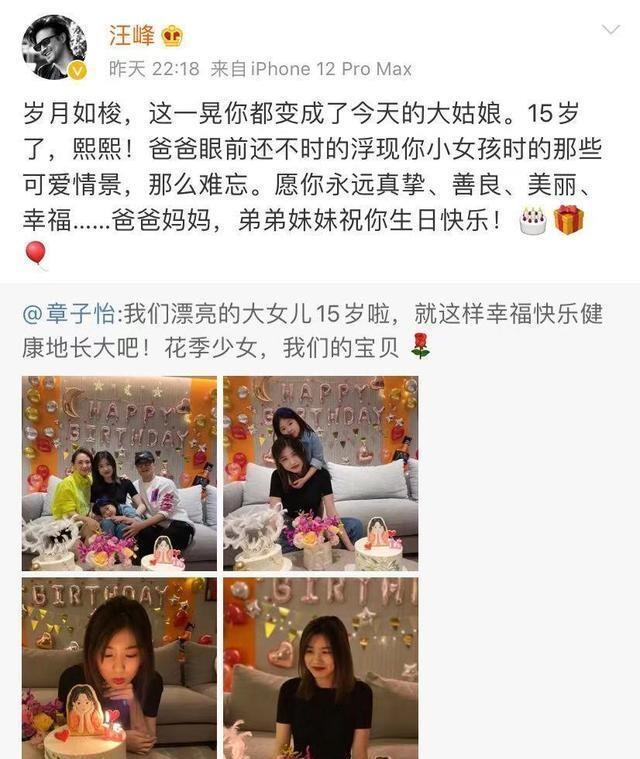Viewport: 640px width, 759px height.
Task: Open the @章子怡 mention link
Action: [69, 314]
